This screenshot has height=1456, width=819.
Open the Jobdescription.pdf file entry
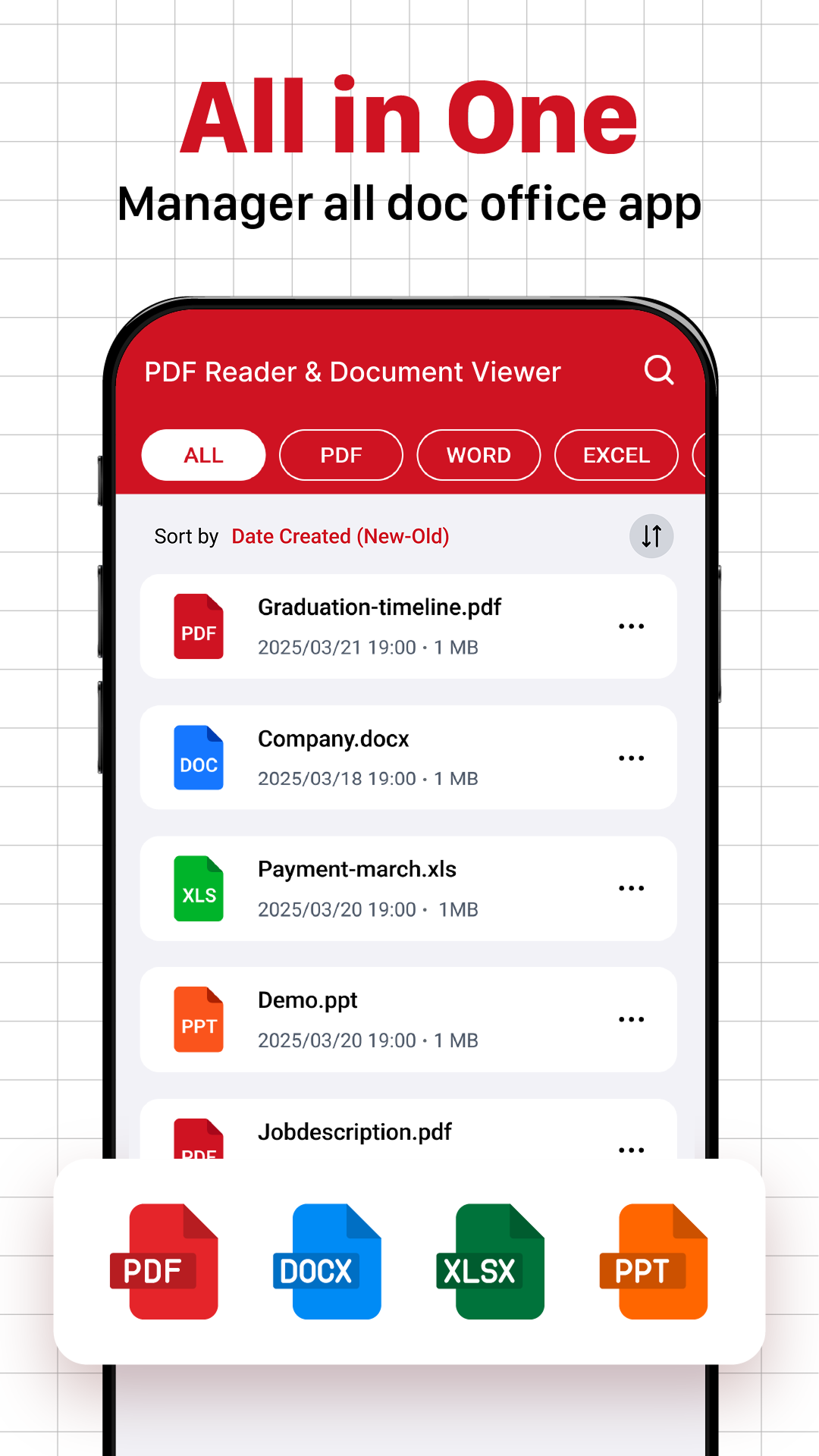[354, 1131]
